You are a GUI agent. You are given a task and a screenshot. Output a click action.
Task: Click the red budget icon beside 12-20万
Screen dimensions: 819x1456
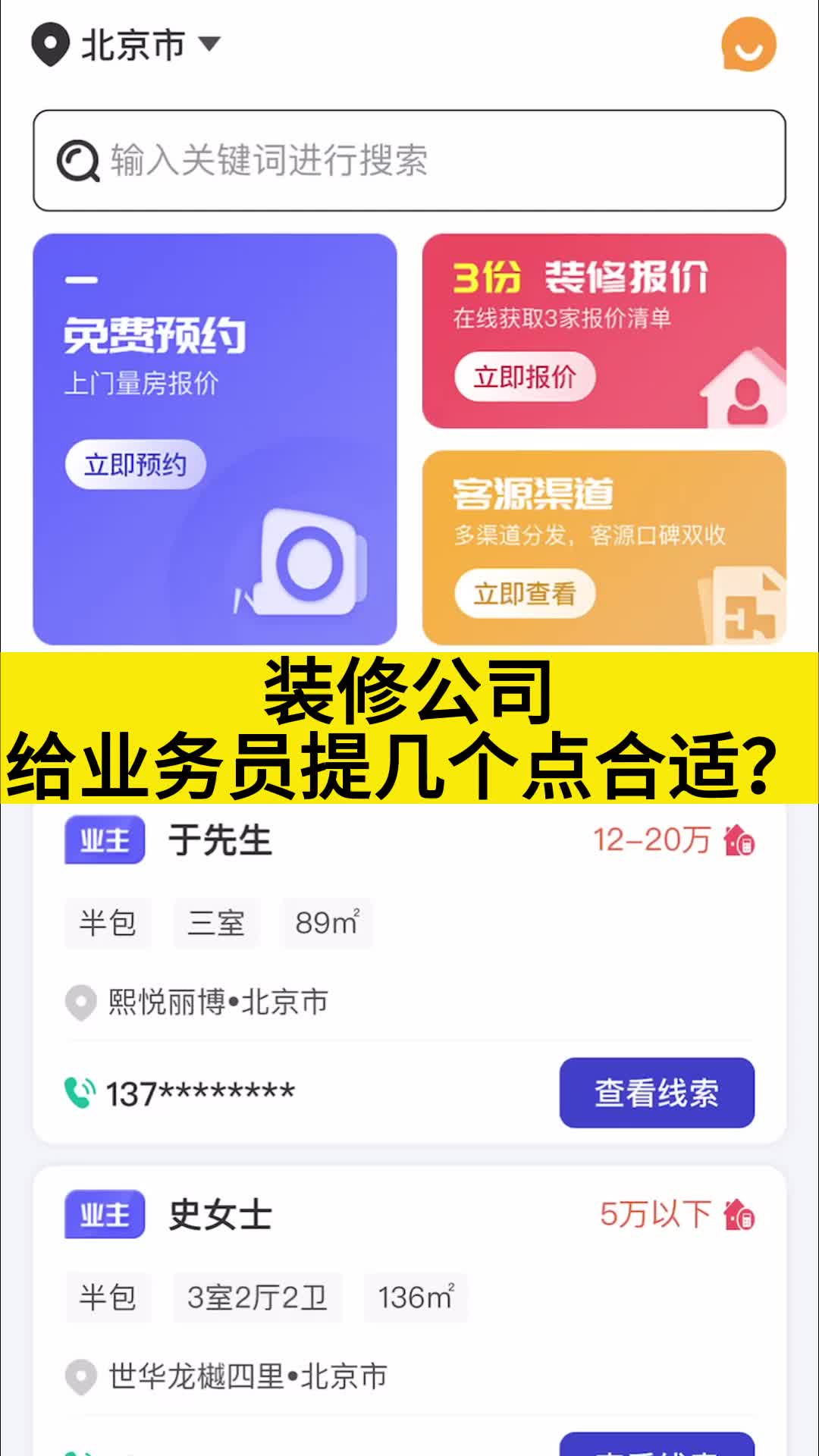(x=739, y=842)
